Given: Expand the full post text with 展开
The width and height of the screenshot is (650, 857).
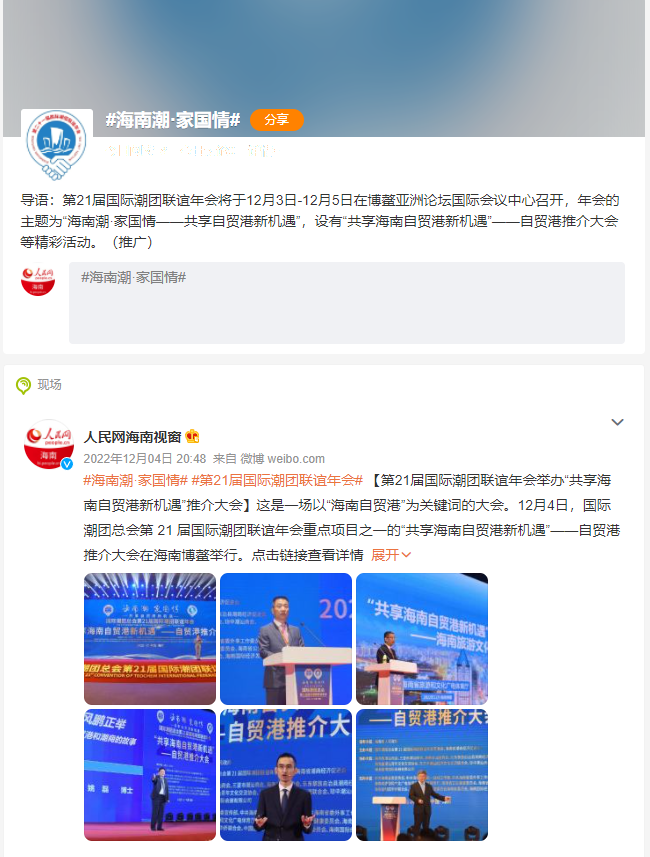Looking at the screenshot, I should (x=391, y=554).
